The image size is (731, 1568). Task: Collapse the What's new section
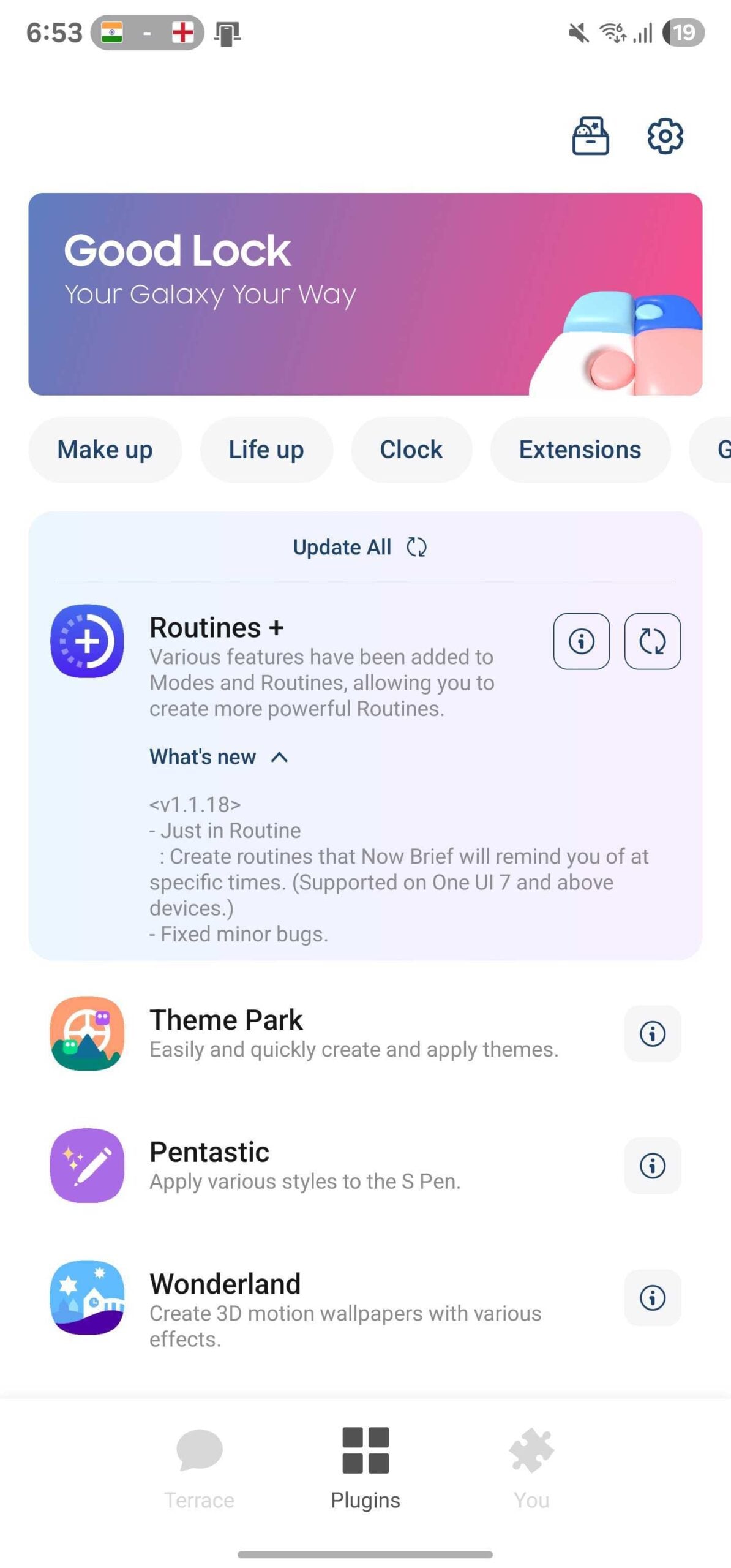point(219,758)
